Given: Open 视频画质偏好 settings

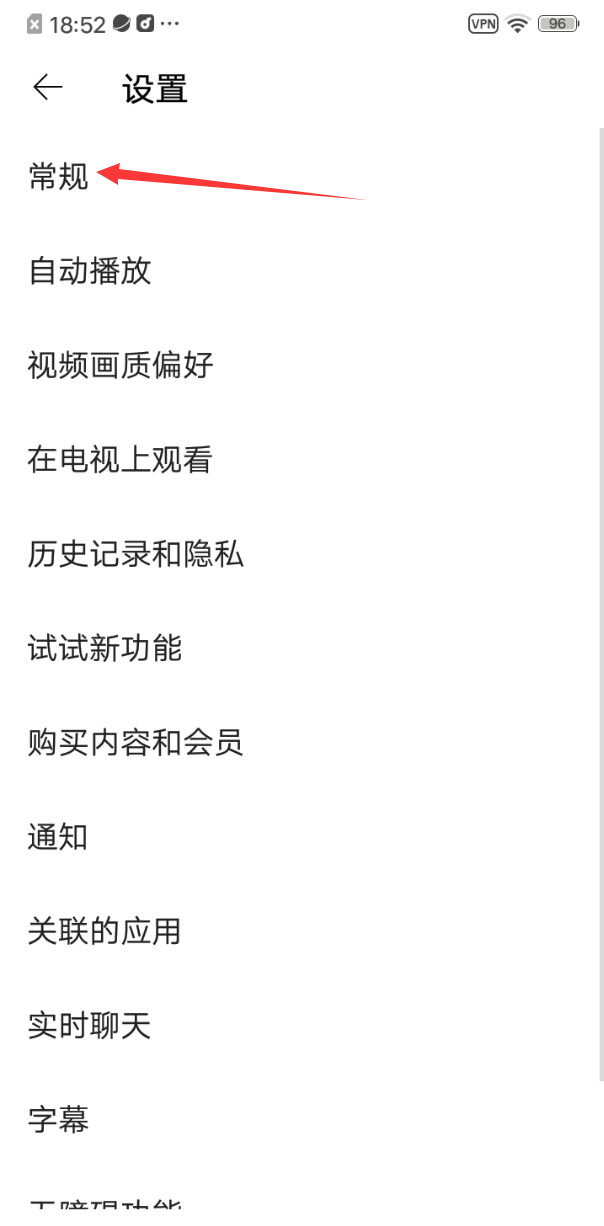Looking at the screenshot, I should (x=121, y=365).
